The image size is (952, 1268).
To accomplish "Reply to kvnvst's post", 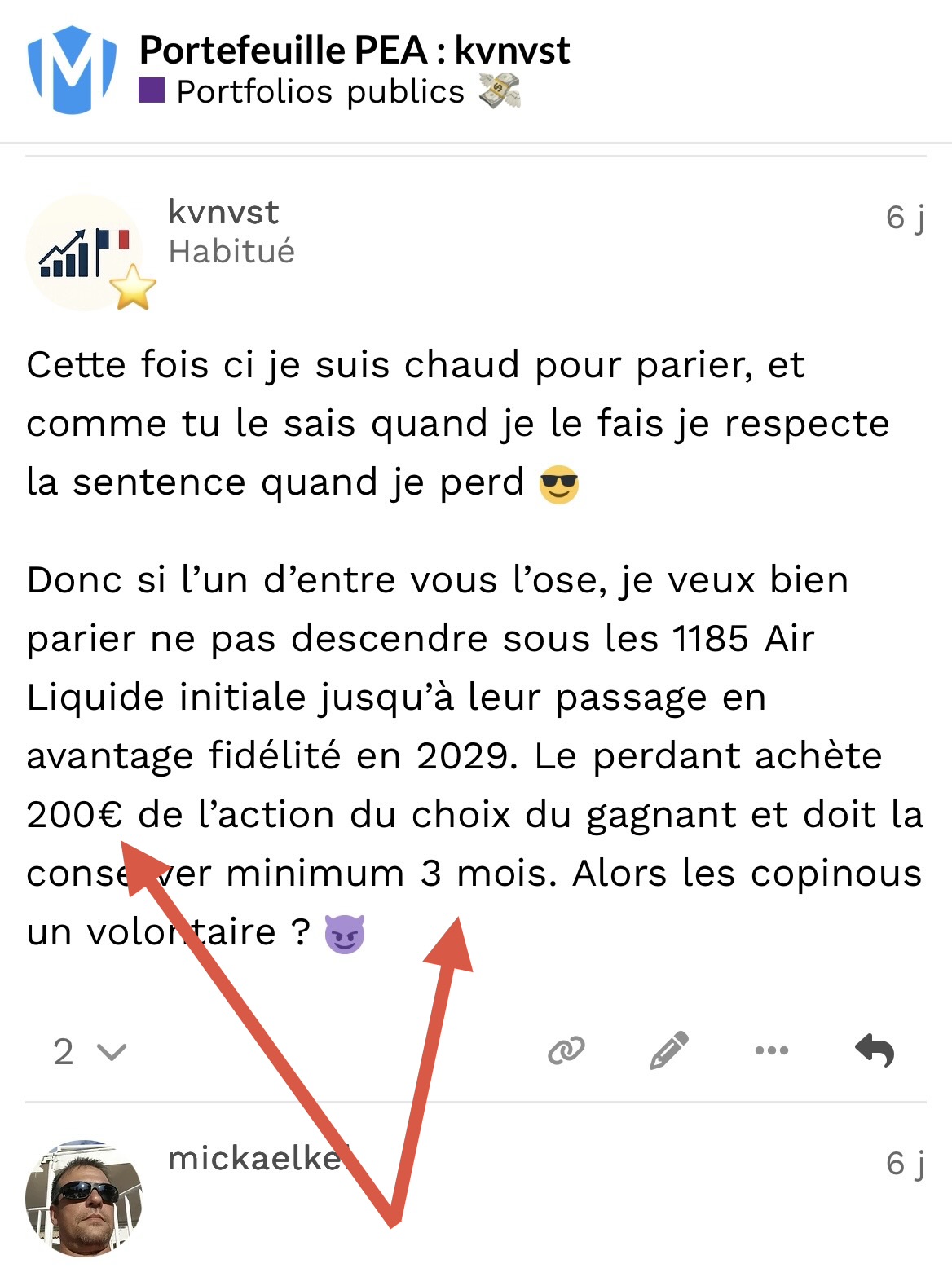I will pyautogui.click(x=875, y=1050).
